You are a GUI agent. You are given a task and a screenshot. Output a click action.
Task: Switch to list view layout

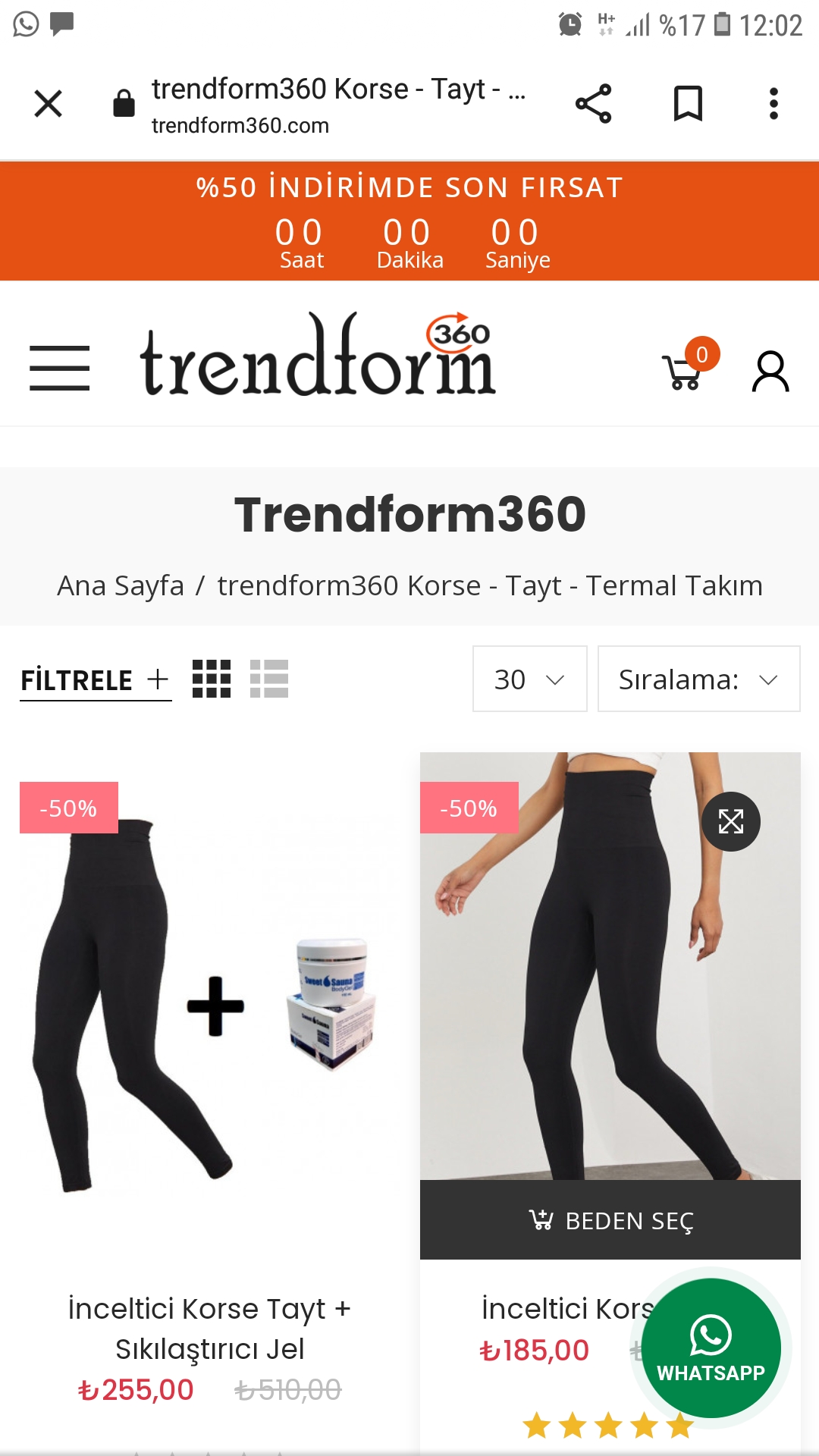269,679
